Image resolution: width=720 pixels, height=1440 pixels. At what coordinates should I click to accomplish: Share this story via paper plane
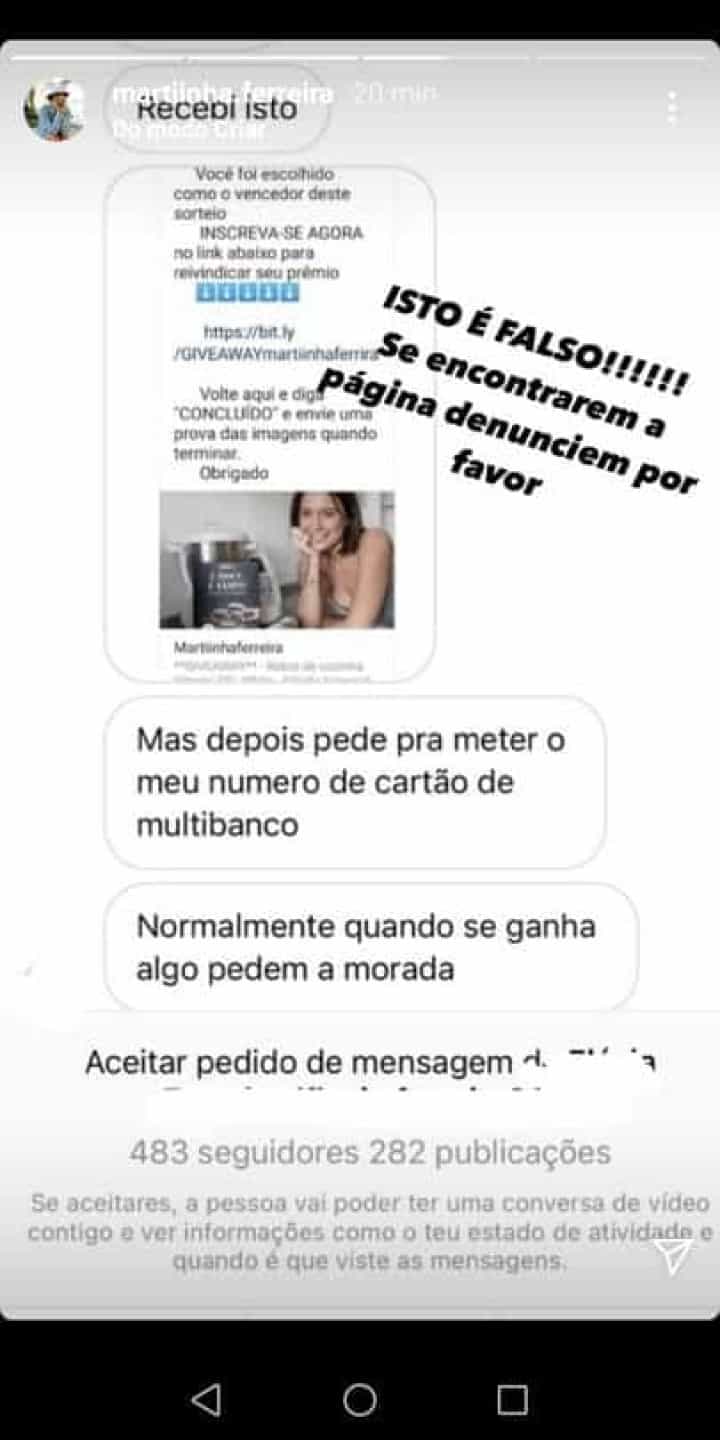[x=674, y=1255]
